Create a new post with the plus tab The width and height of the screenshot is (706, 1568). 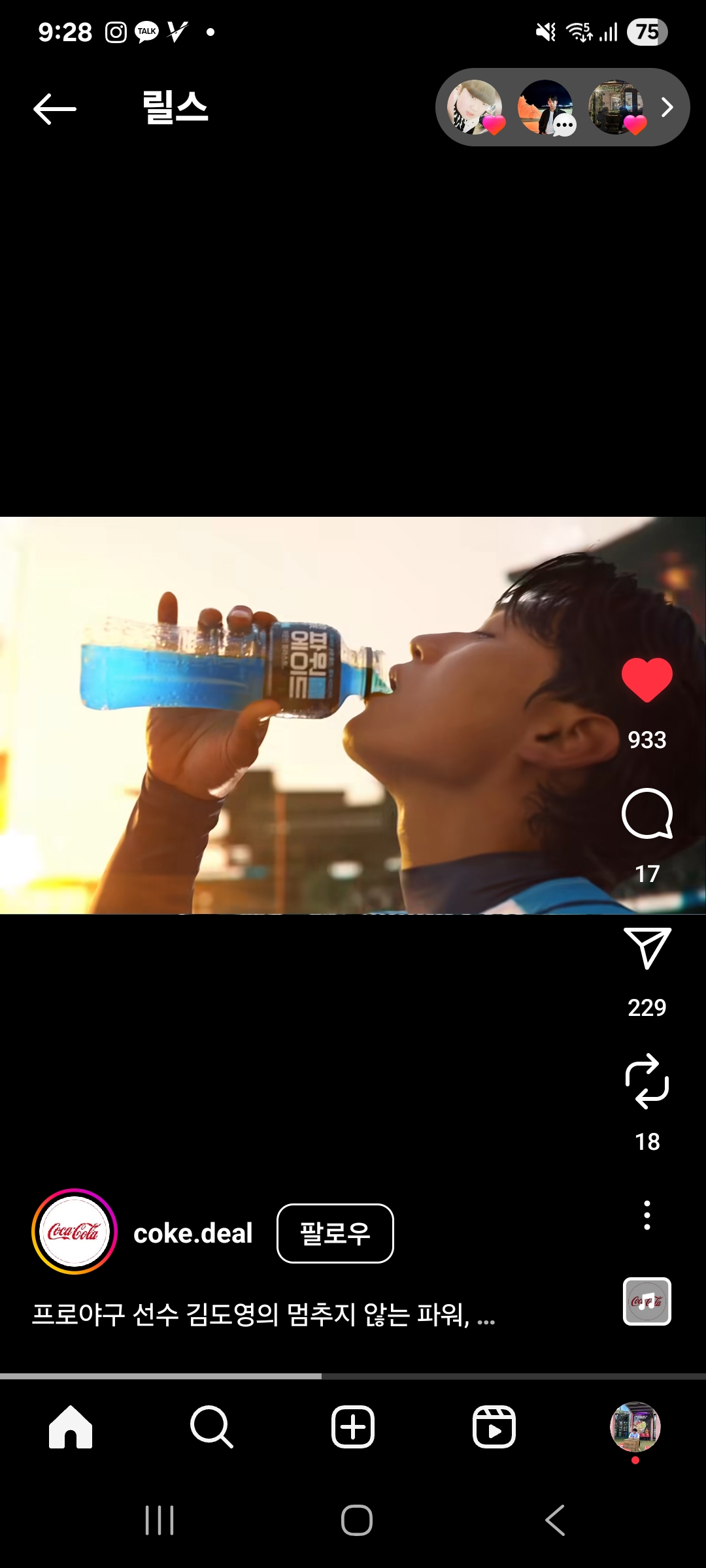353,1427
